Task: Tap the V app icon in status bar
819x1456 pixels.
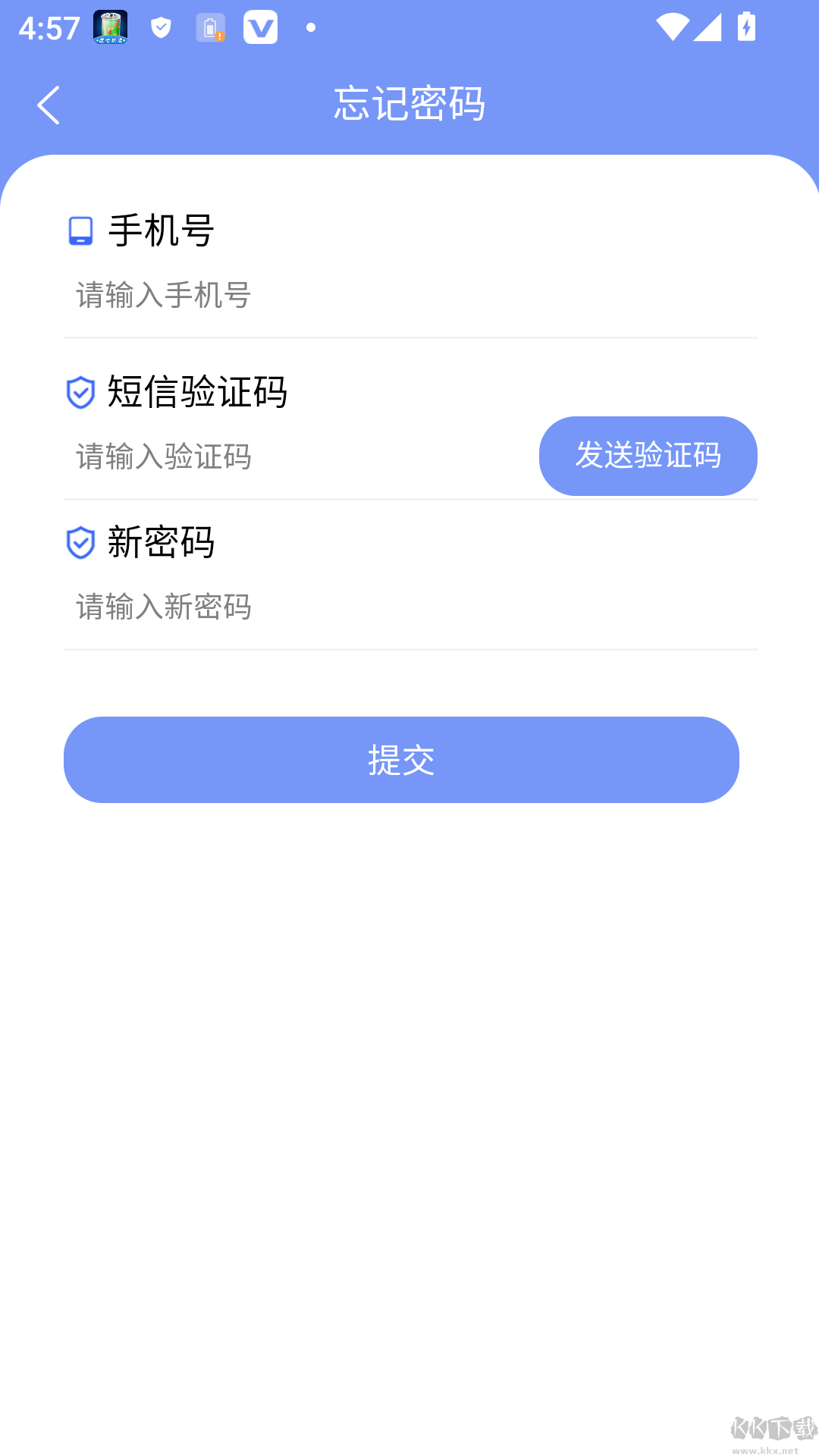Action: [x=261, y=27]
